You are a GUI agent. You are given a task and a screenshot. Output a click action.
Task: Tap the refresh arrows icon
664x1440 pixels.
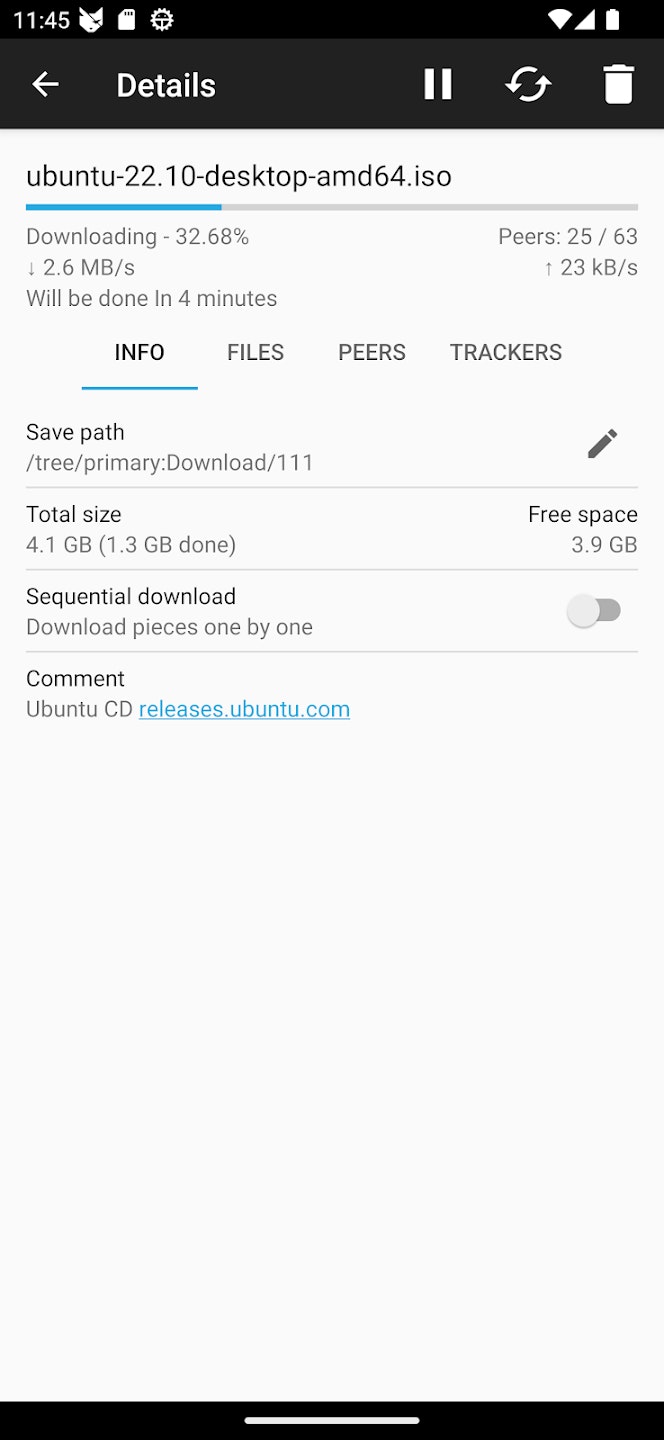tap(528, 85)
